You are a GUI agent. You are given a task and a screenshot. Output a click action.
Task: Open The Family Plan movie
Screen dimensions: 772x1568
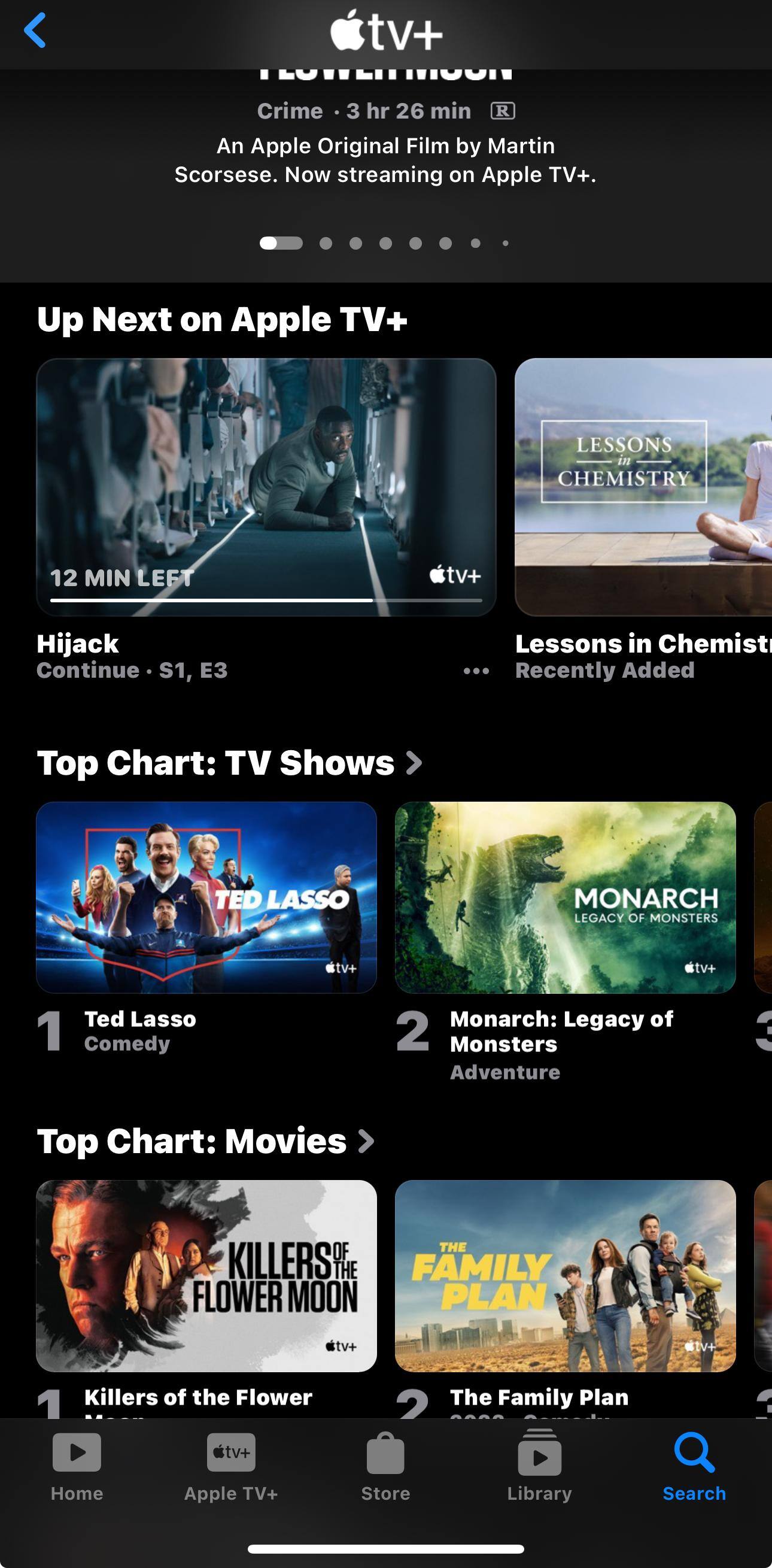tap(565, 1275)
